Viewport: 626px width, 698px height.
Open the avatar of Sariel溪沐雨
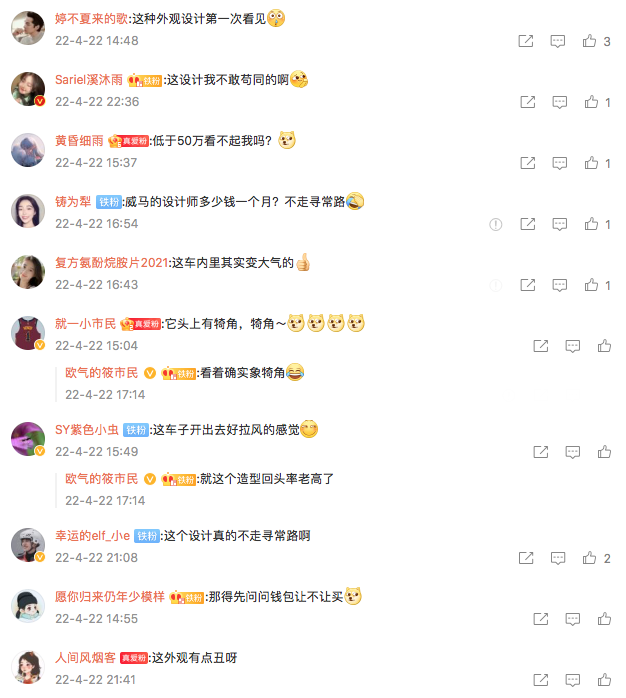pos(28,89)
